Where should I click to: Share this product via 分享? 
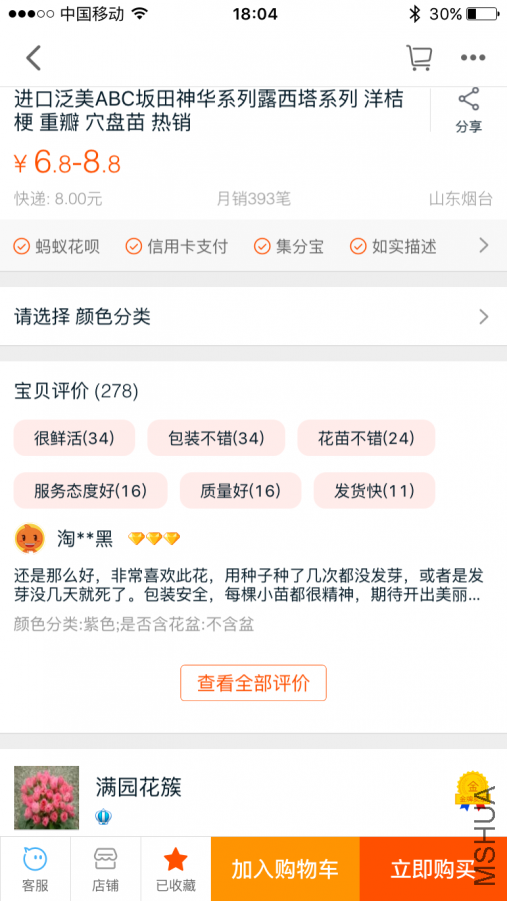[468, 111]
